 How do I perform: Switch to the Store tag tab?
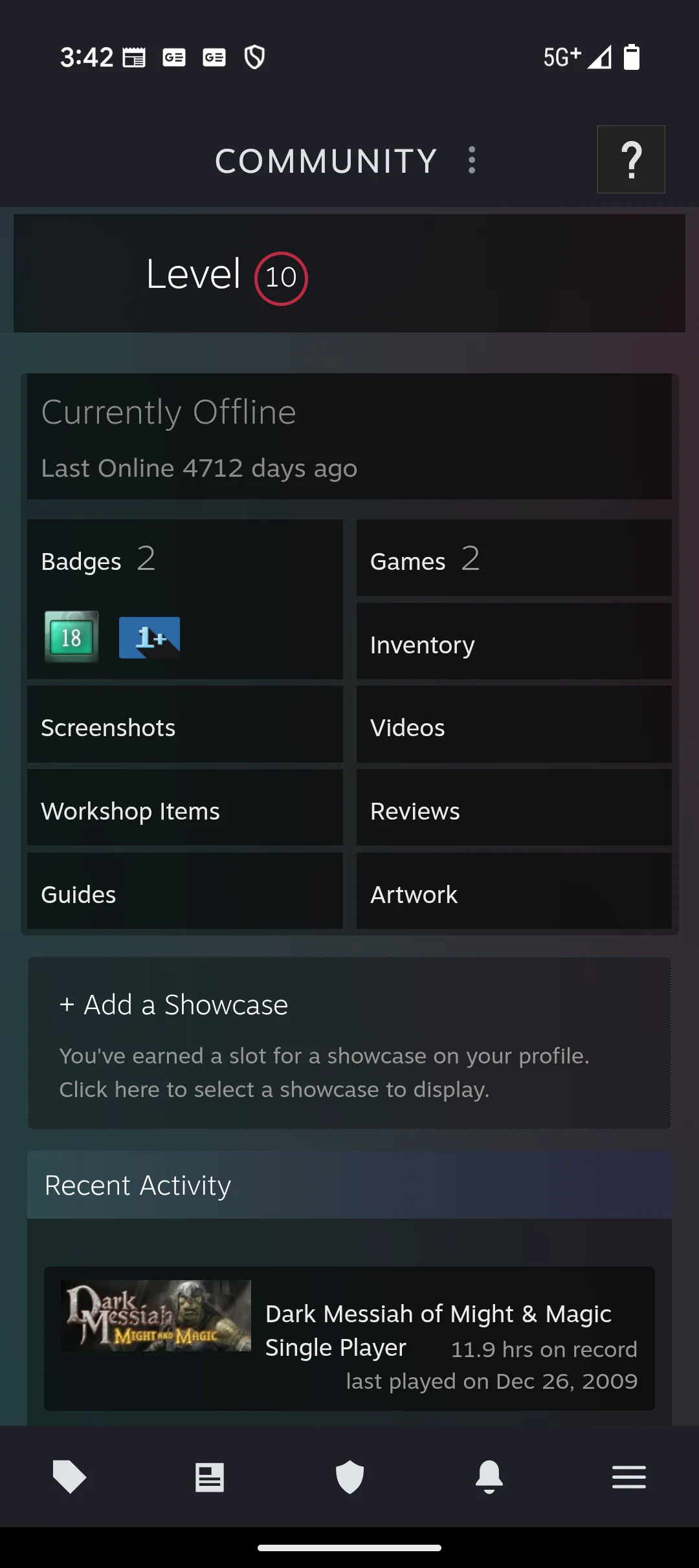point(69,1477)
